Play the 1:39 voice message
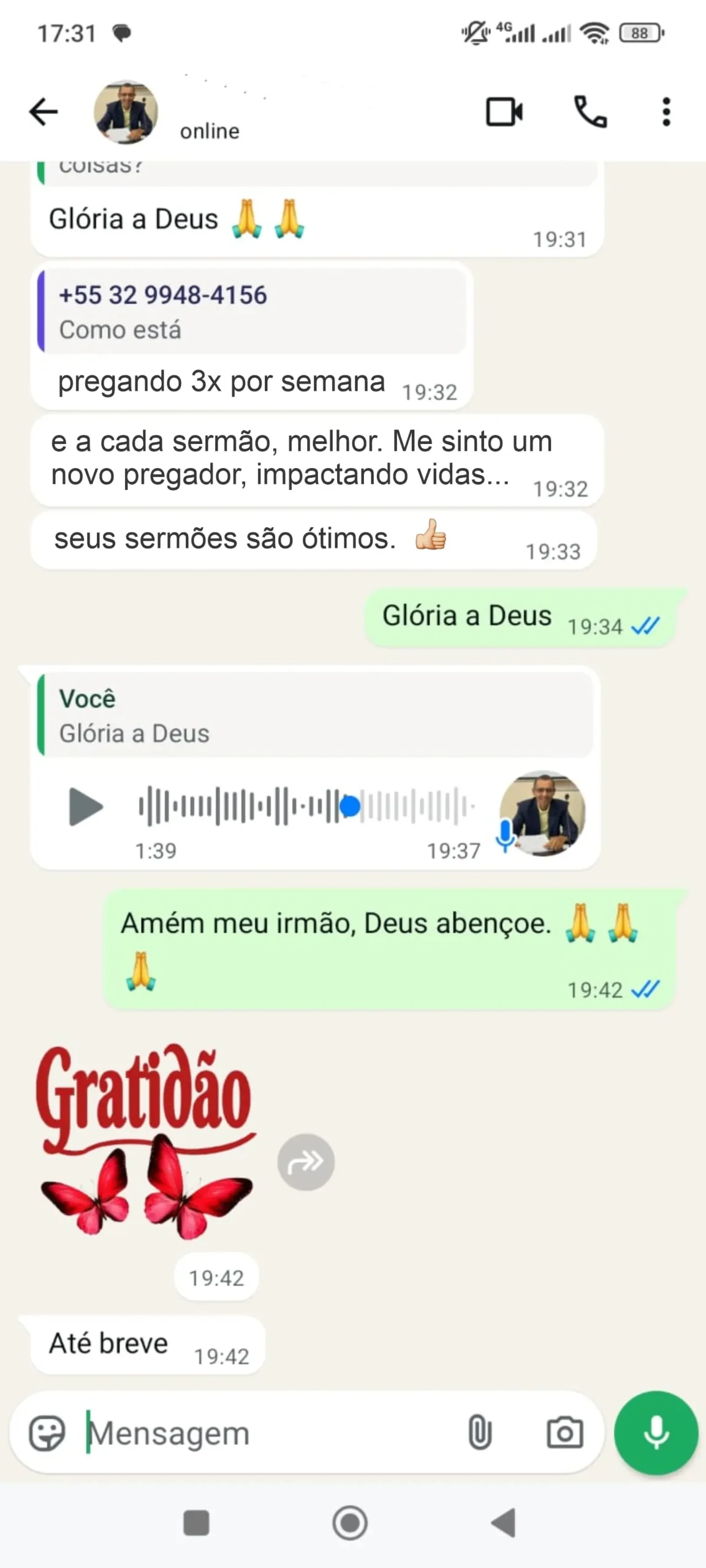This screenshot has width=706, height=1568. pos(86,807)
